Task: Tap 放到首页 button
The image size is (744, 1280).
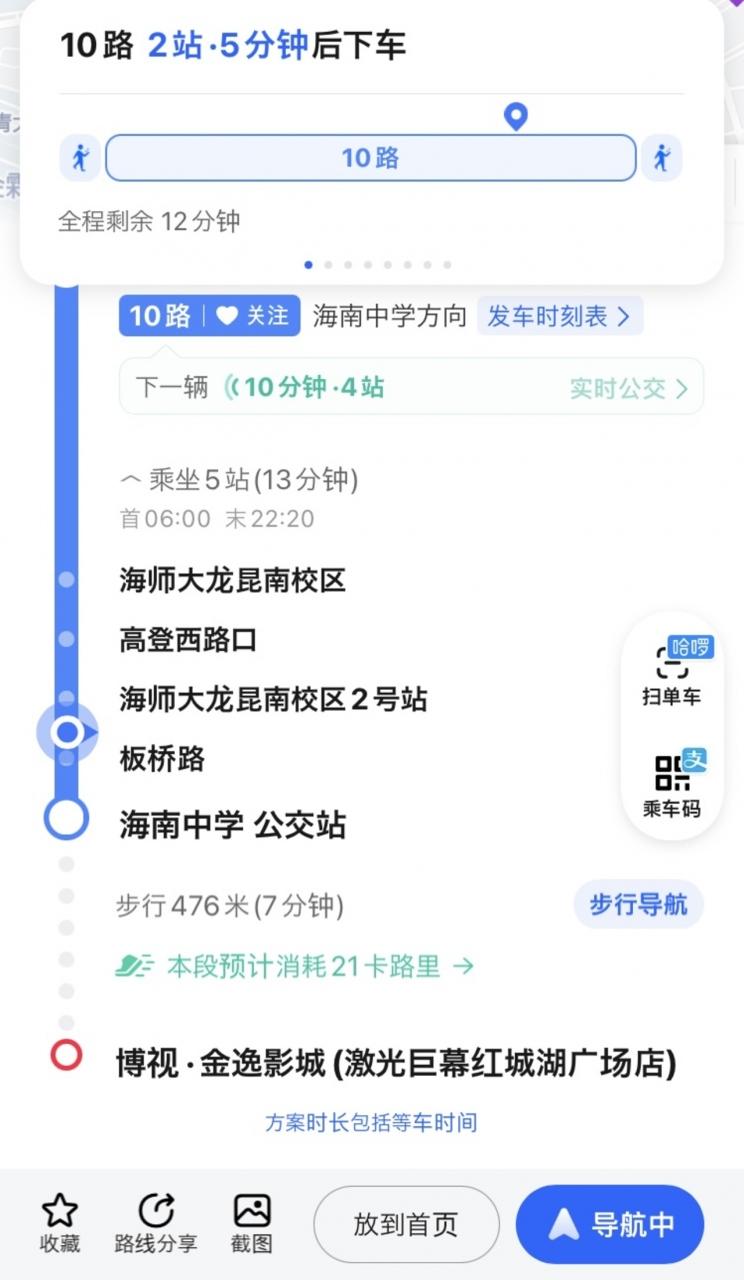Action: (406, 1224)
